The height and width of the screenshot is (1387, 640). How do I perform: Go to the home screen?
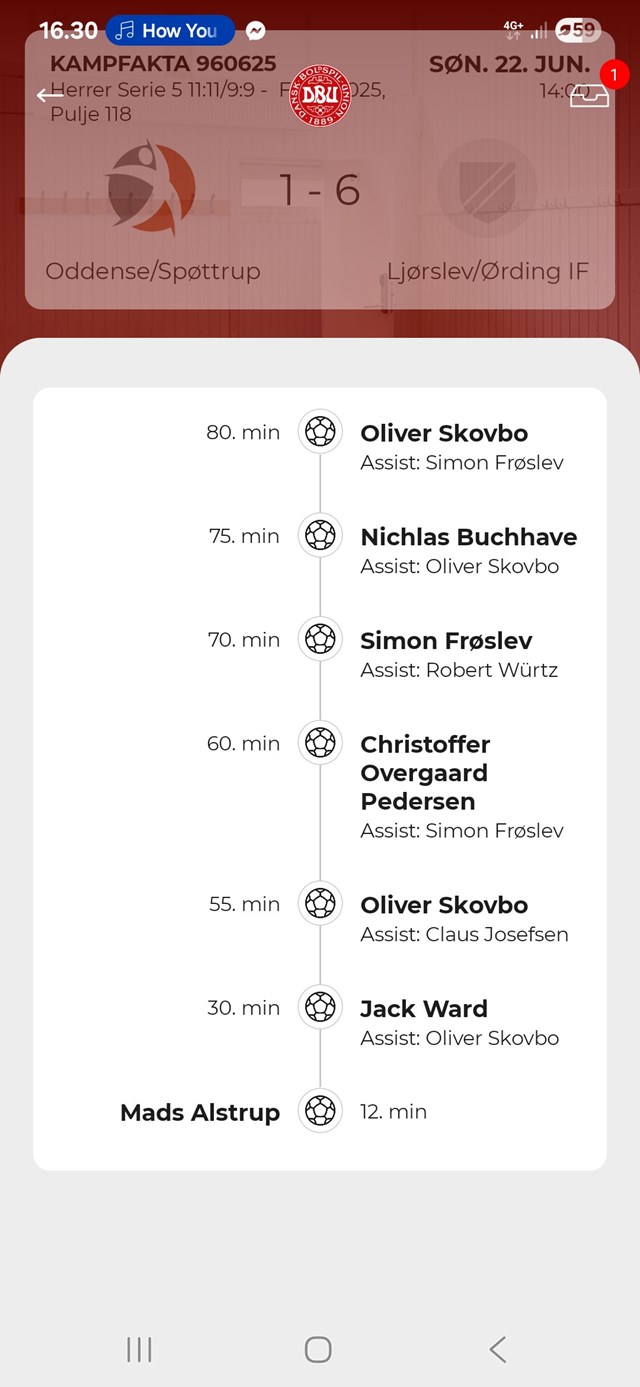pos(318,1349)
